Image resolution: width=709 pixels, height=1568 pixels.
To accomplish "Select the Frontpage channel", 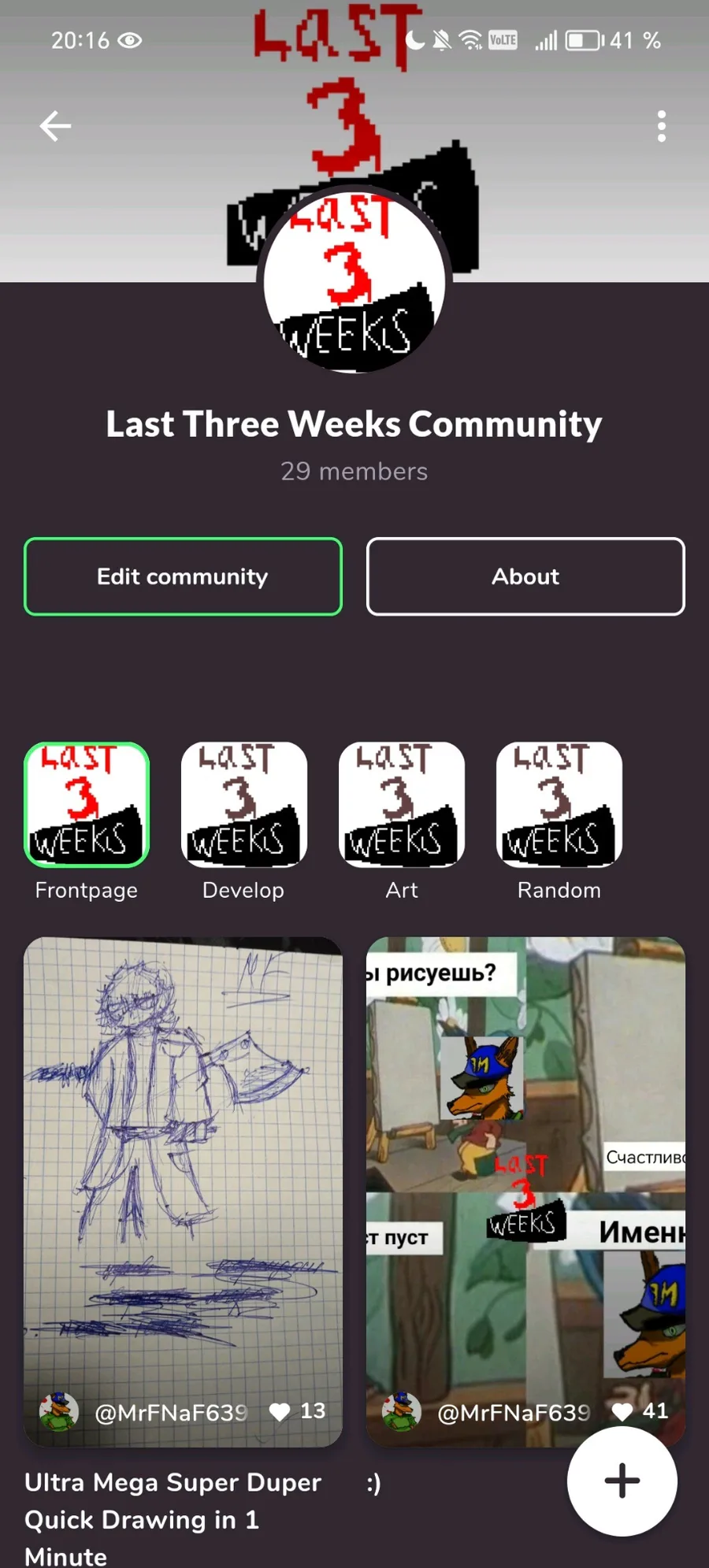I will coord(87,805).
